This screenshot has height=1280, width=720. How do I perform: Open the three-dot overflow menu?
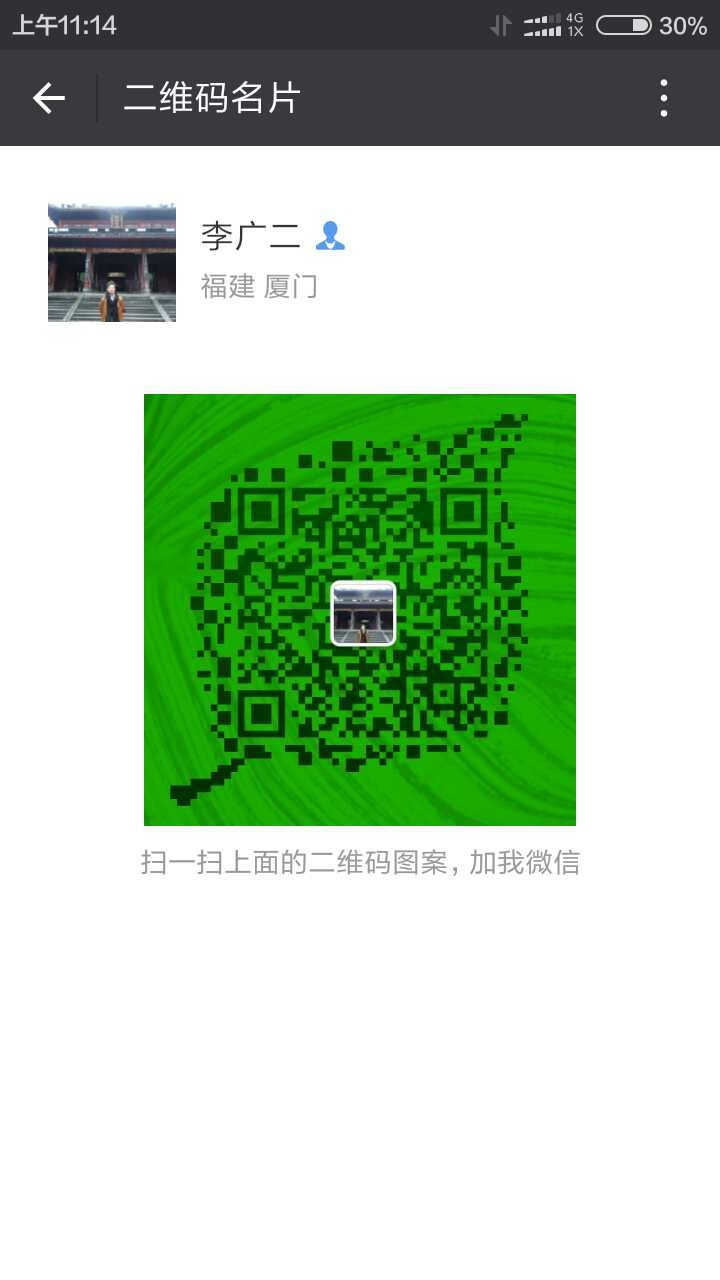[x=664, y=98]
